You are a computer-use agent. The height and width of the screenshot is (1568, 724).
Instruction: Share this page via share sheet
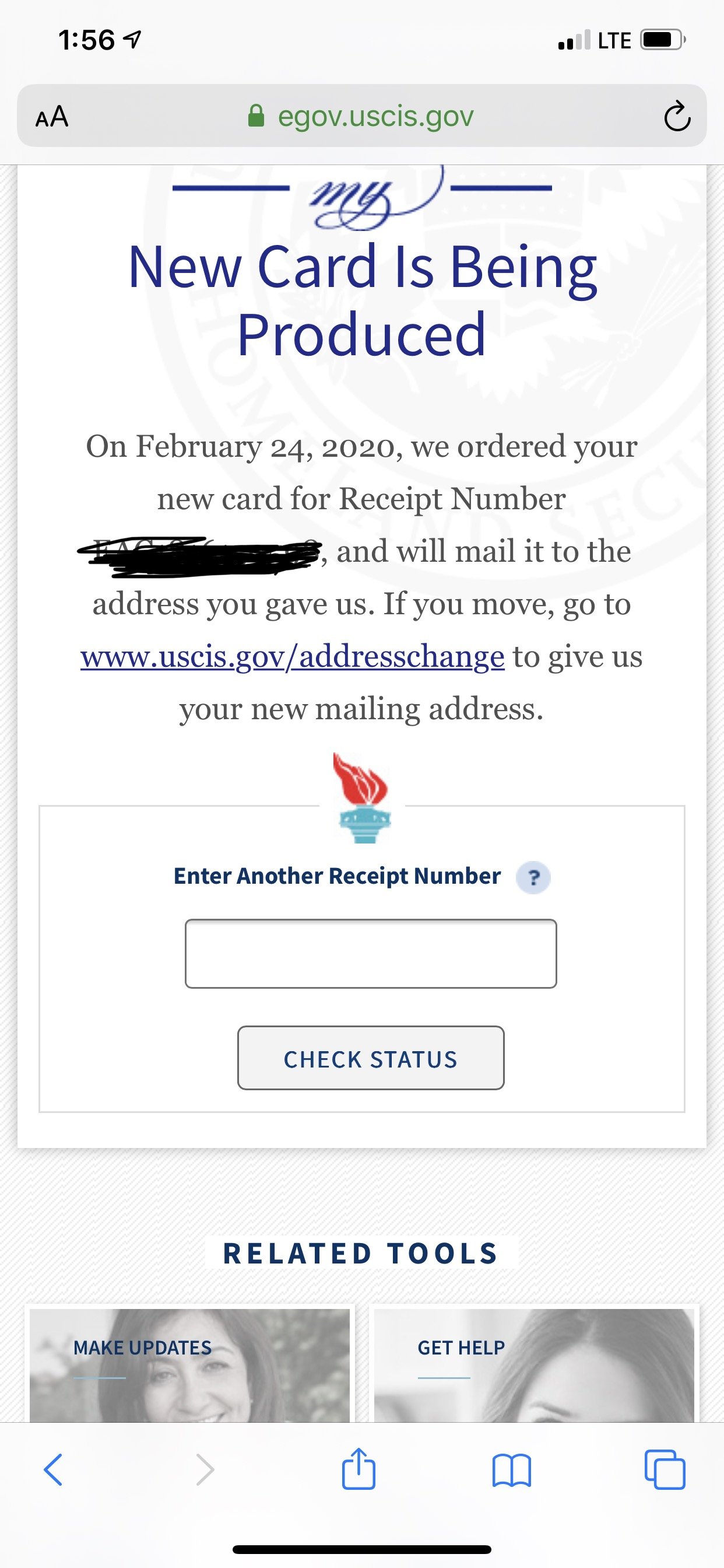[x=359, y=1470]
